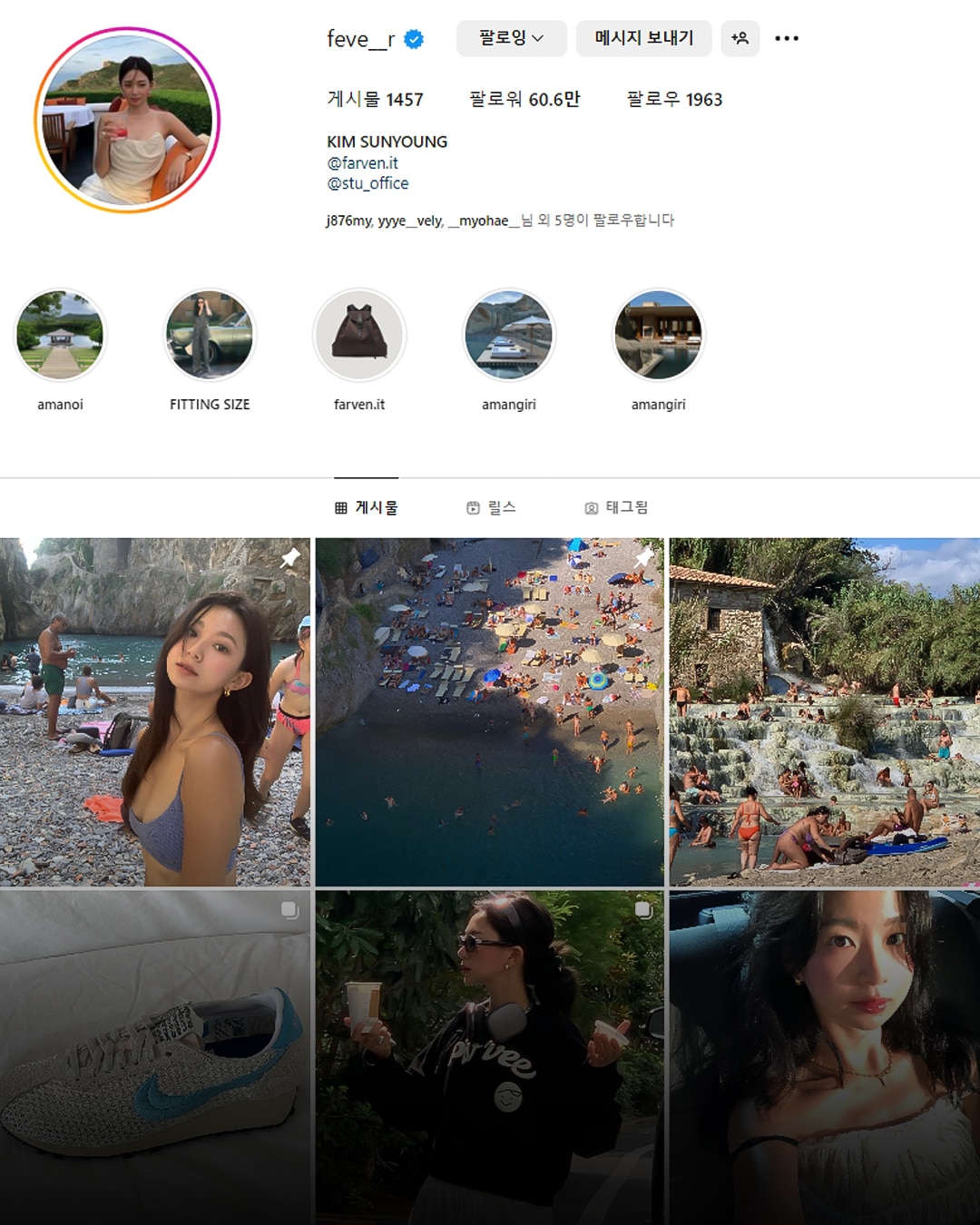Open the 팔로워 60.6만 followers list
Viewport: 980px width, 1225px height.
coord(524,100)
